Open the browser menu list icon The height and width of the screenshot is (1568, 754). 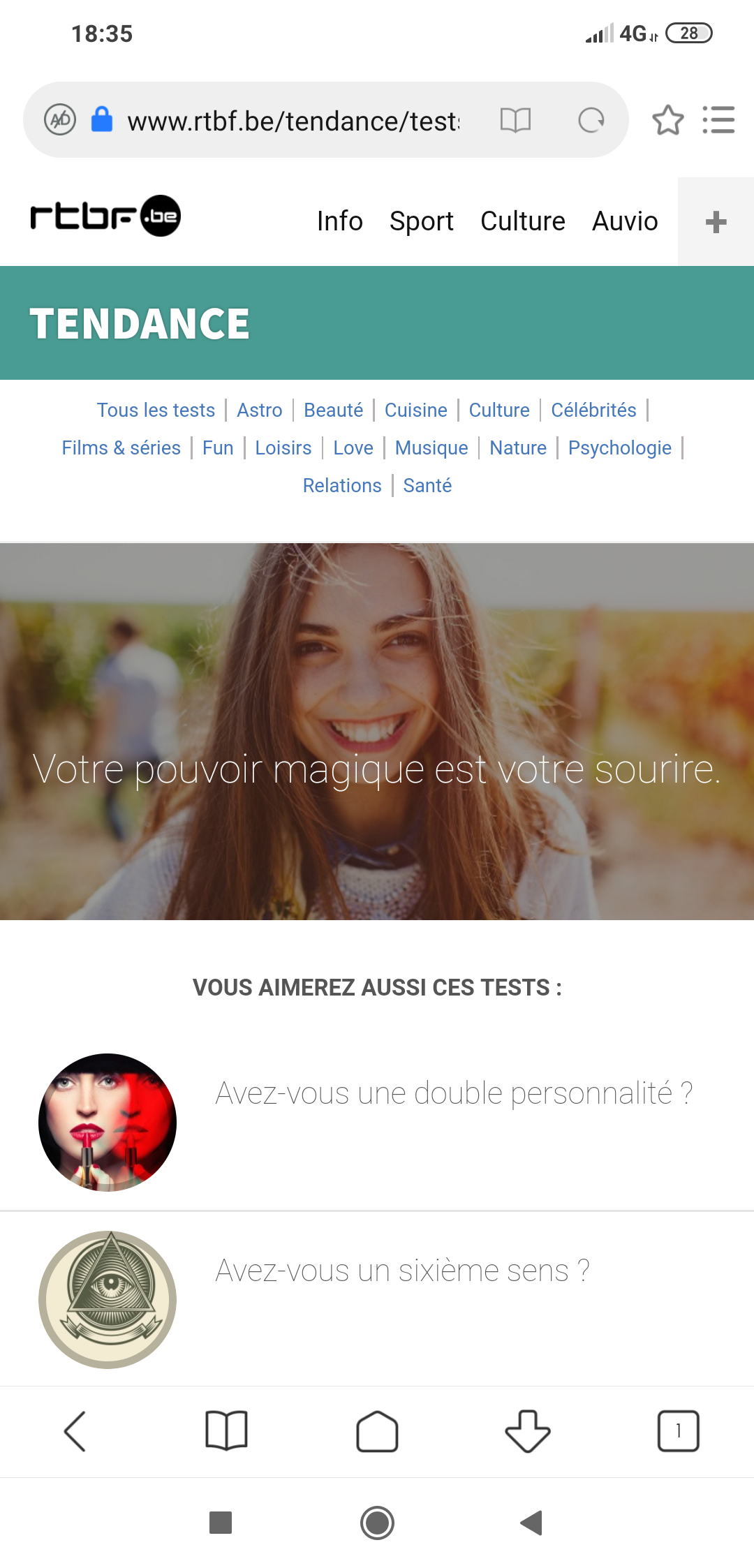click(718, 121)
